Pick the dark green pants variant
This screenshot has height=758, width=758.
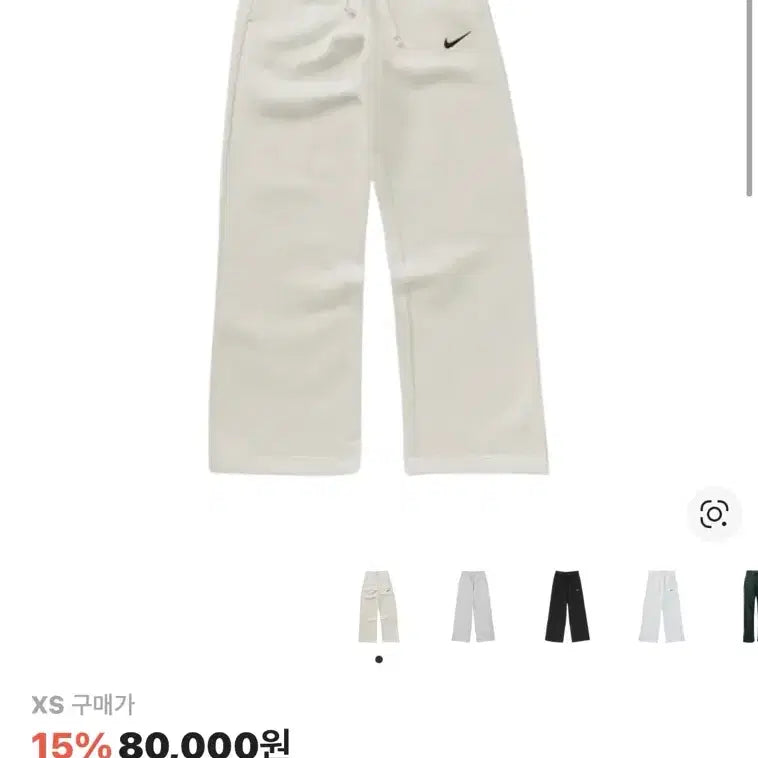point(748,606)
